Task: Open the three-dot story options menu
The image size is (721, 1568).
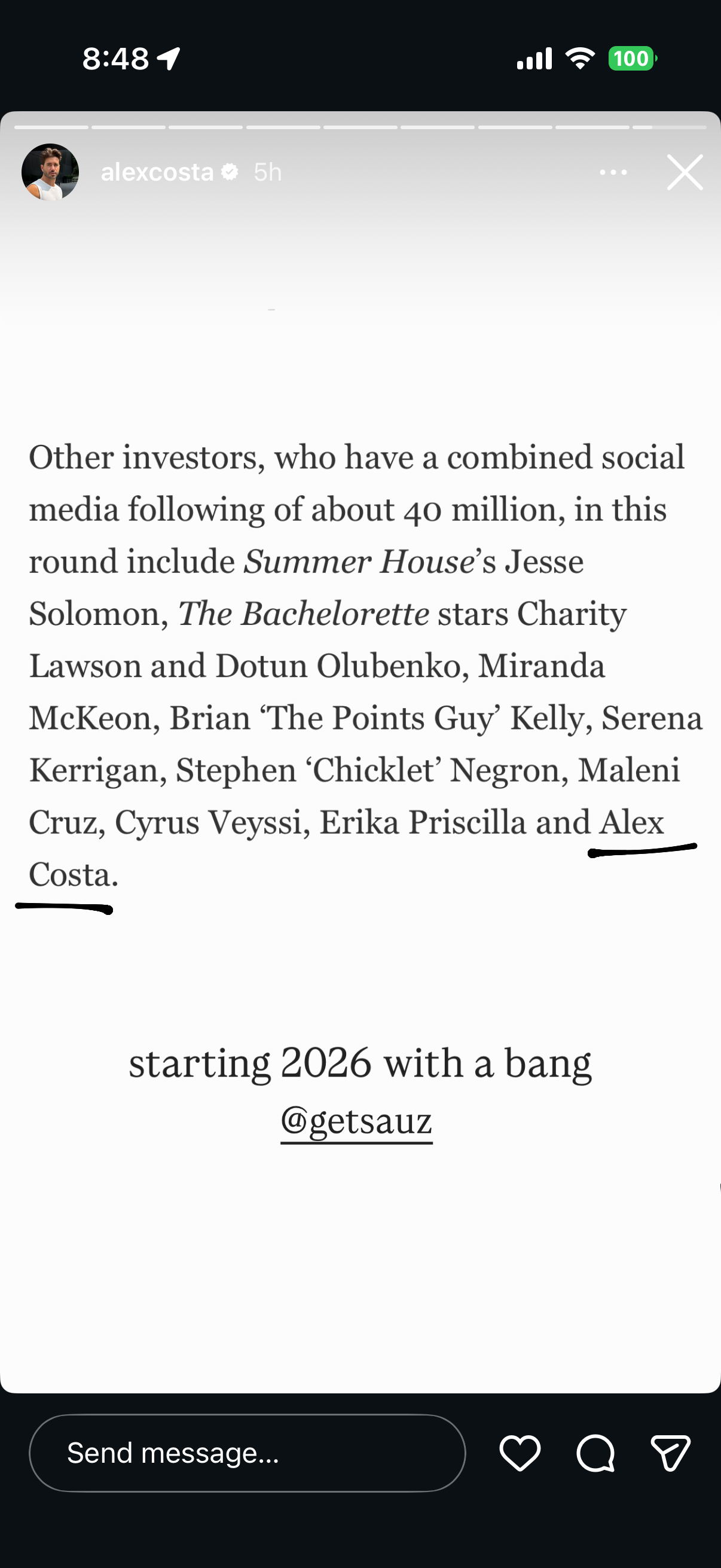Action: pyautogui.click(x=613, y=172)
